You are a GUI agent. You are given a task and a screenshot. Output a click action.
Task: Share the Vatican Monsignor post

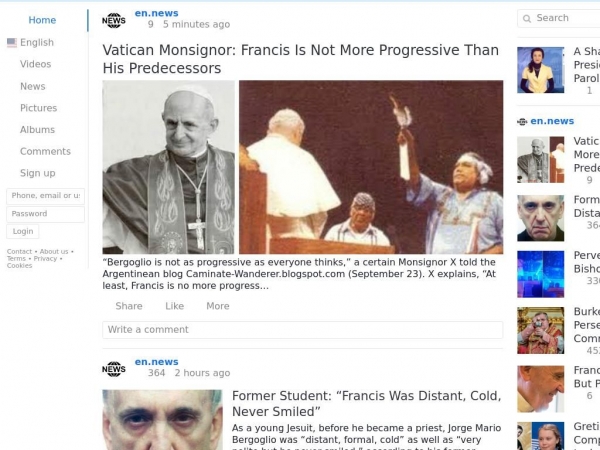tap(129, 306)
